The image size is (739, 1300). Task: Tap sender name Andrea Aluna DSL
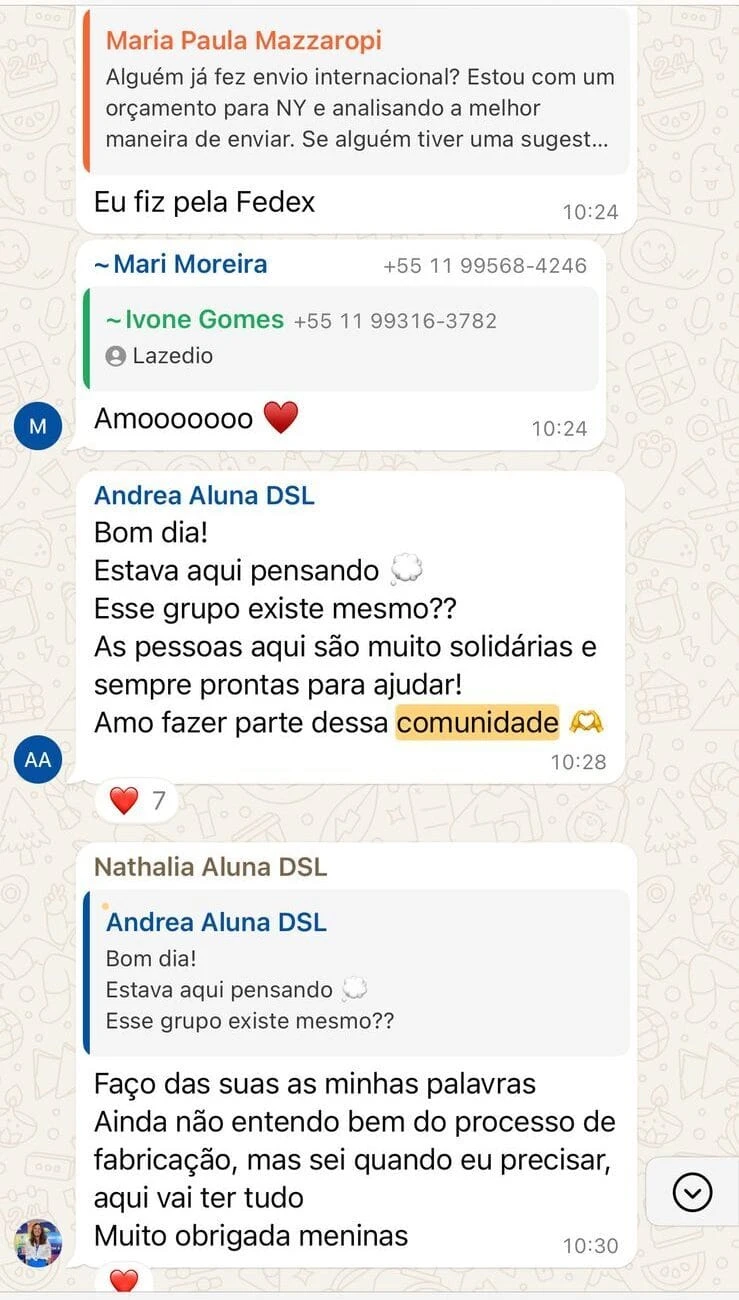204,496
